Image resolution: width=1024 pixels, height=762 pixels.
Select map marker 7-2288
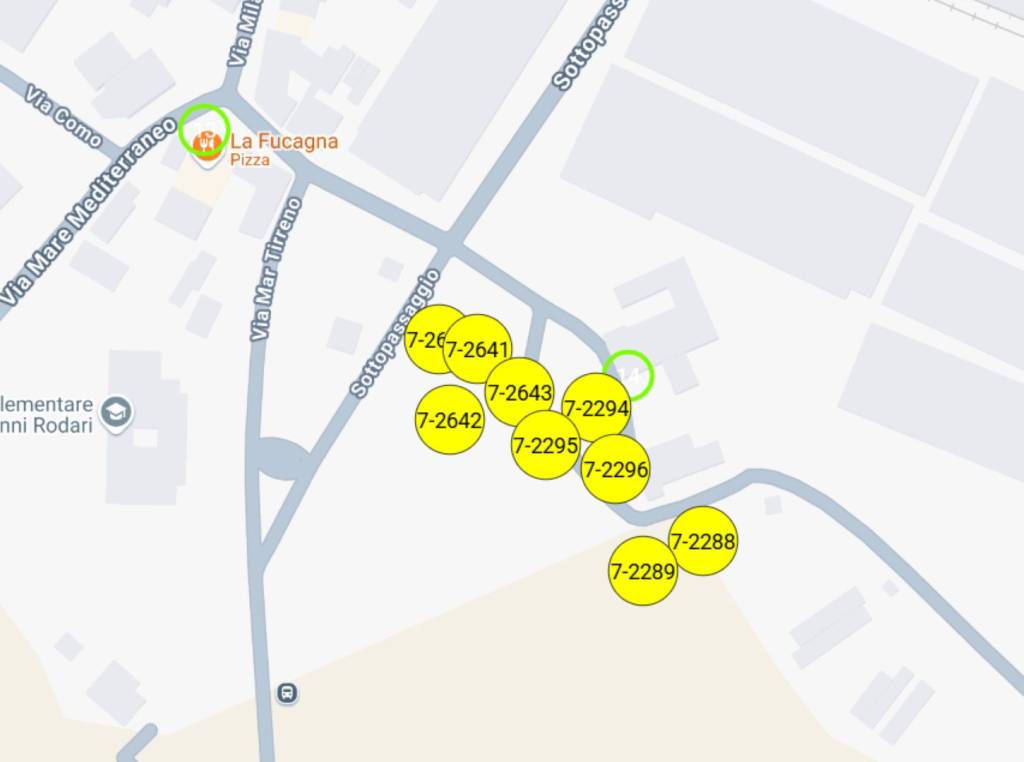tap(703, 541)
